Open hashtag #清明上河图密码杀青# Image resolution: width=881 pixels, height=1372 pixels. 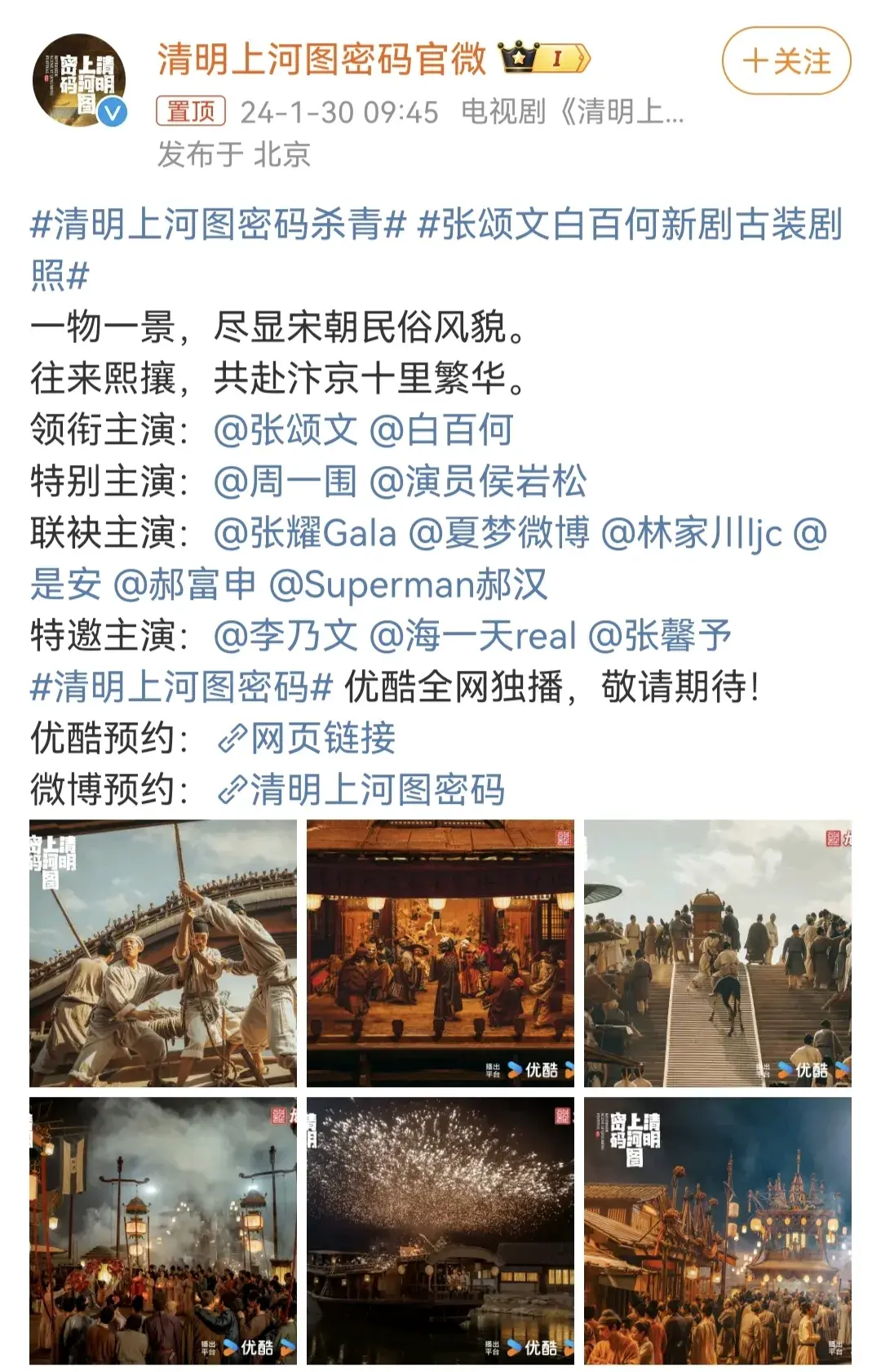(217, 224)
